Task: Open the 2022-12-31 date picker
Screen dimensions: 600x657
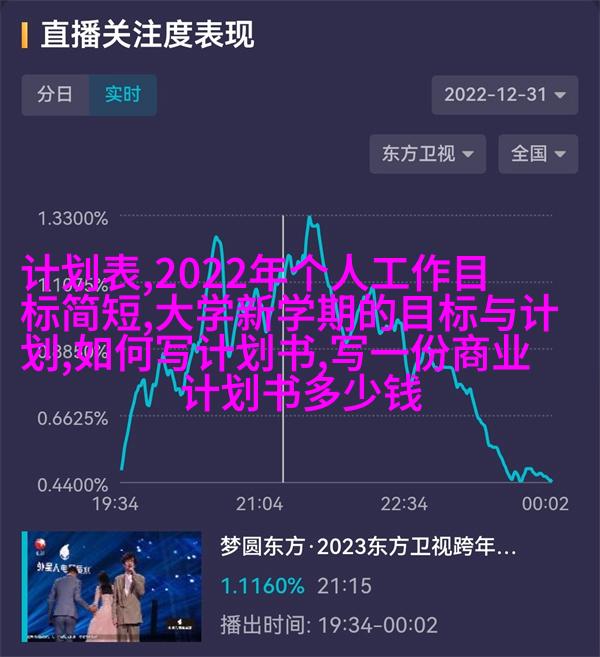Action: (x=505, y=96)
